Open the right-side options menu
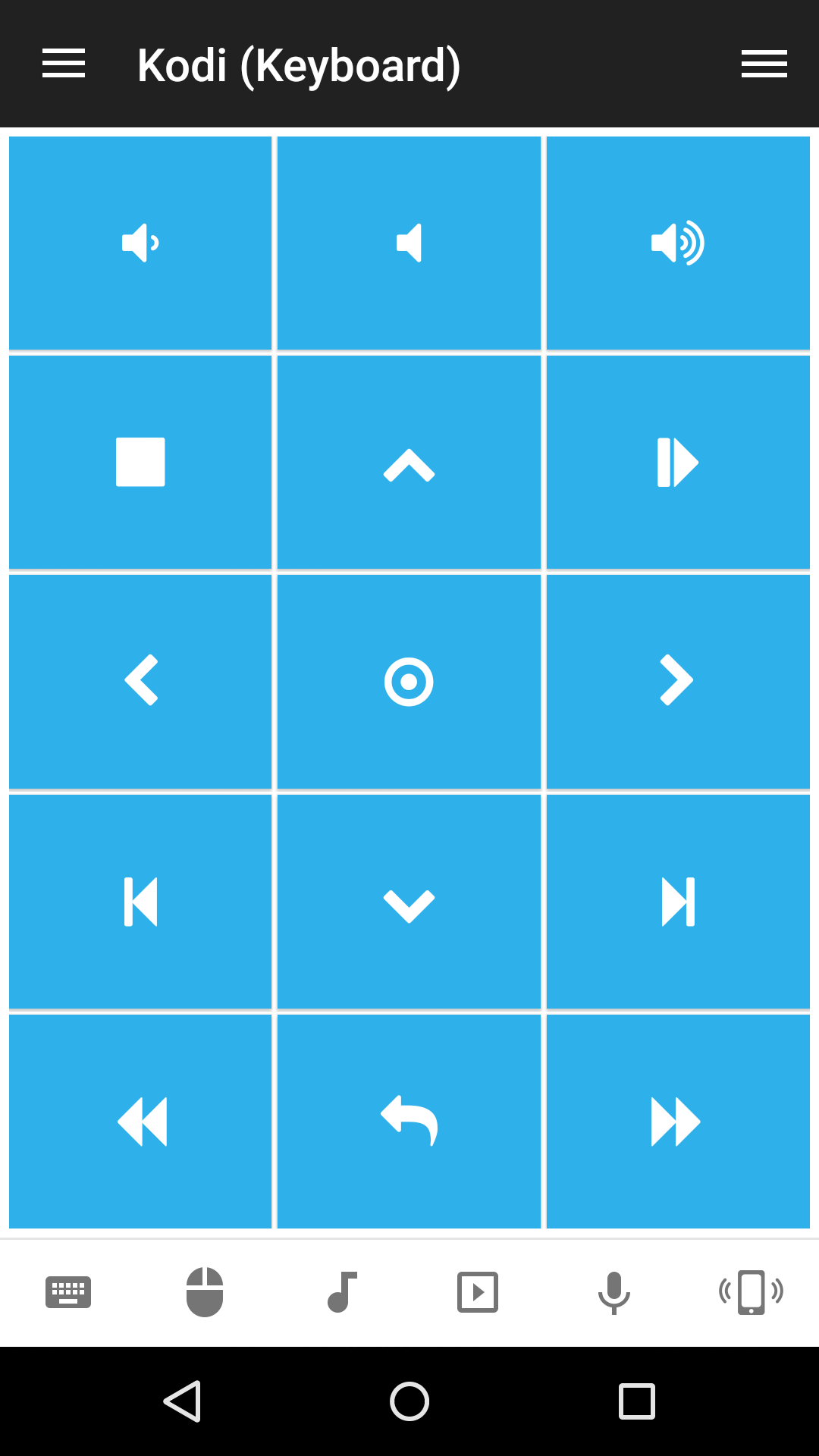The width and height of the screenshot is (819, 1456). tap(764, 64)
